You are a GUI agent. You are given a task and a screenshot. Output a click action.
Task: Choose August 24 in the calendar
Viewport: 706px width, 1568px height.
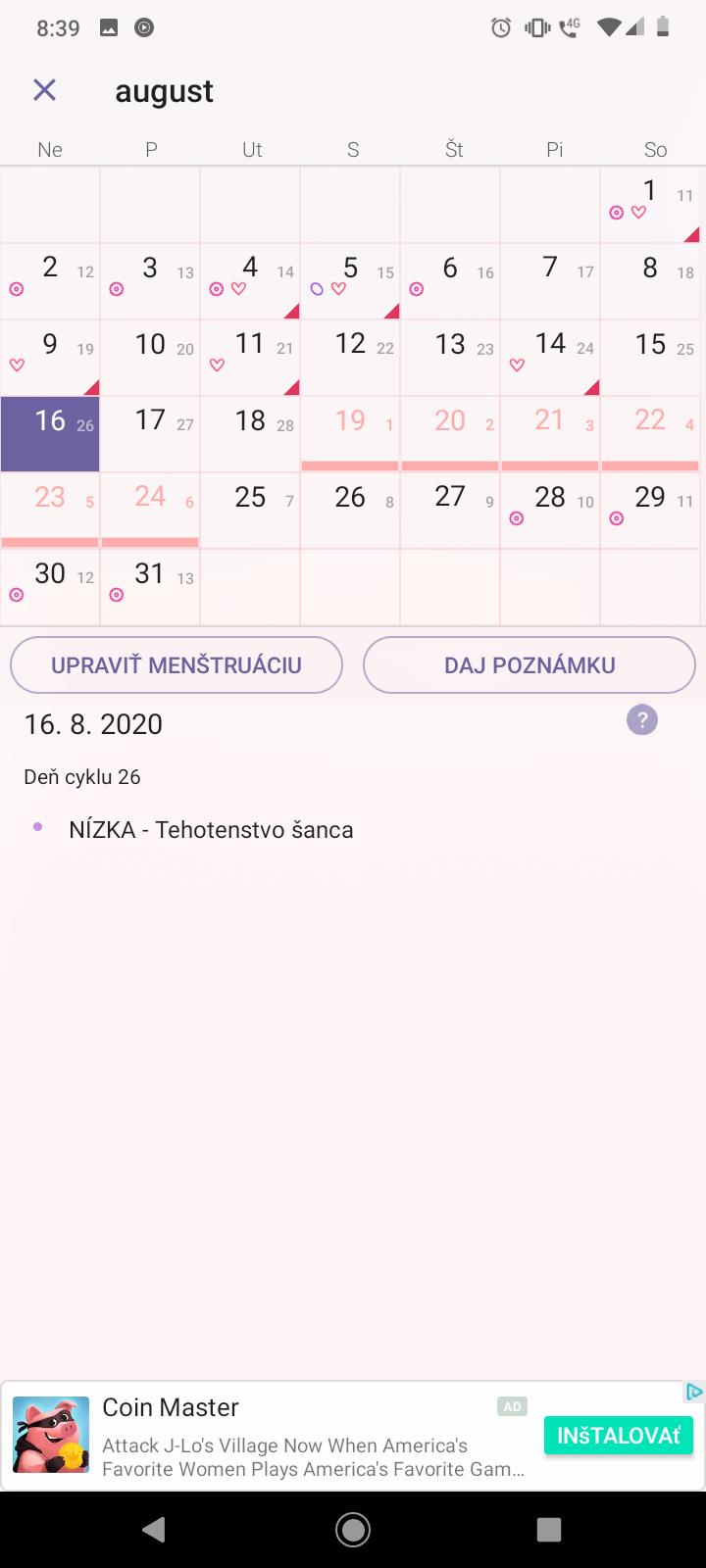[x=150, y=510]
